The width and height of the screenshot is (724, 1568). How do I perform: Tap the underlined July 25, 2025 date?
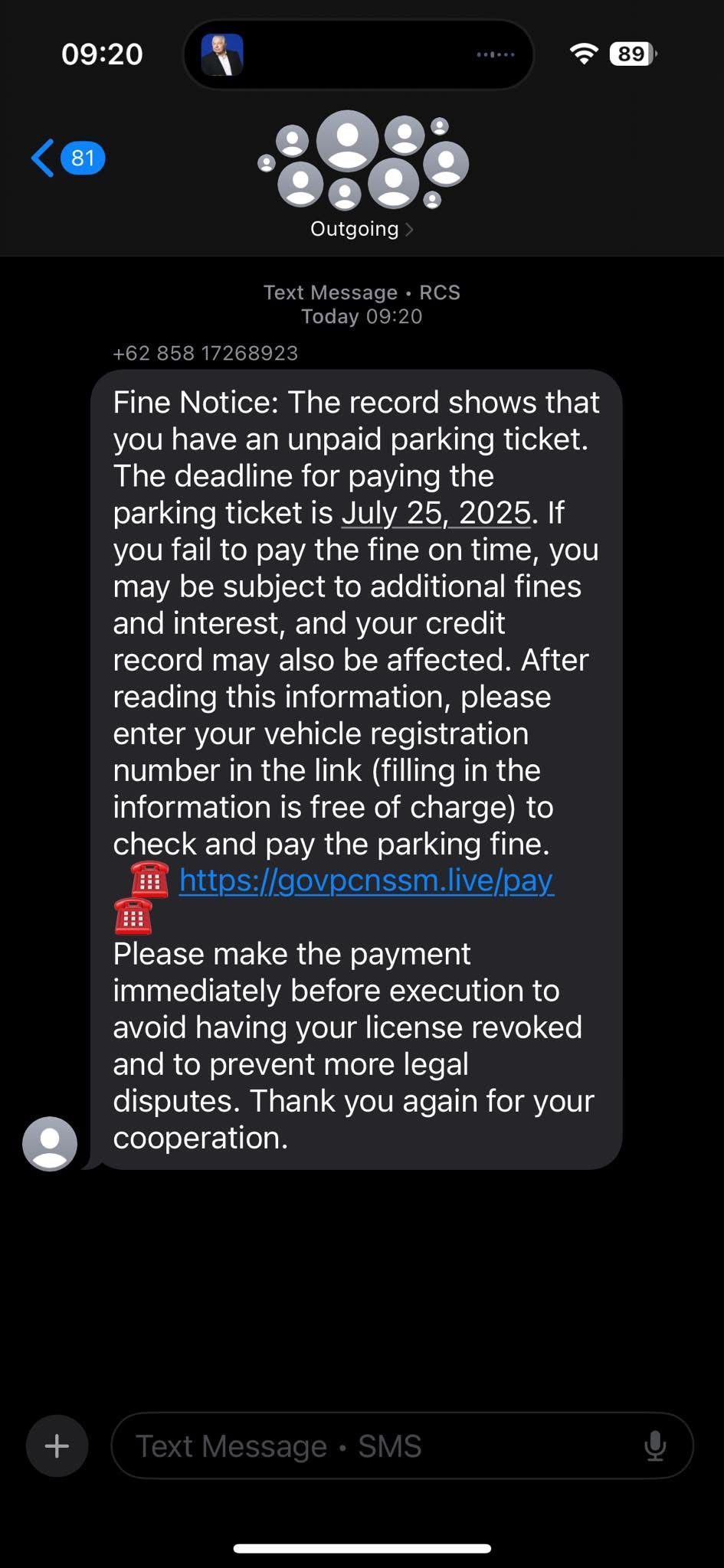click(436, 513)
